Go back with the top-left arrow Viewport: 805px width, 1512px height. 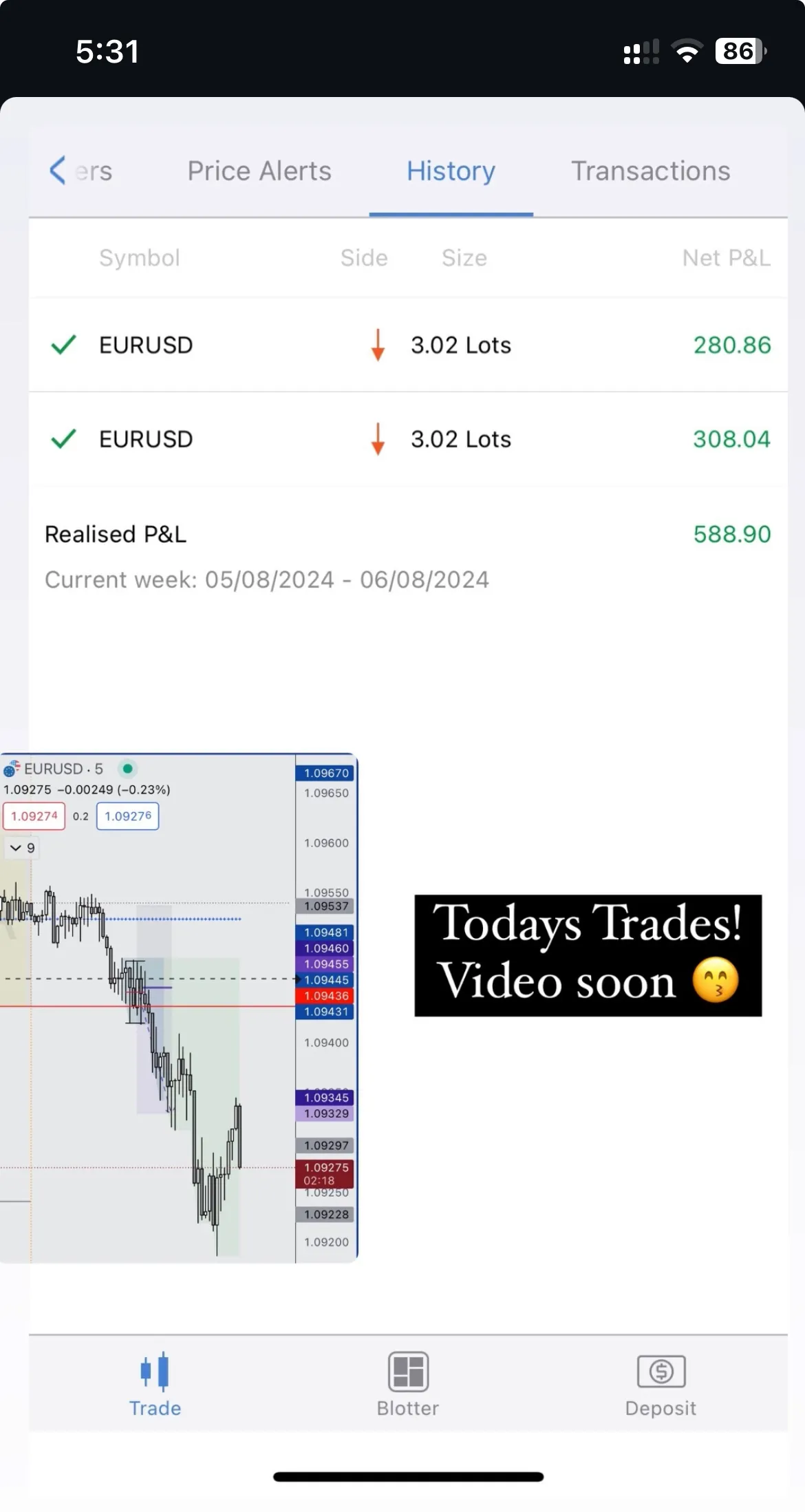58,170
